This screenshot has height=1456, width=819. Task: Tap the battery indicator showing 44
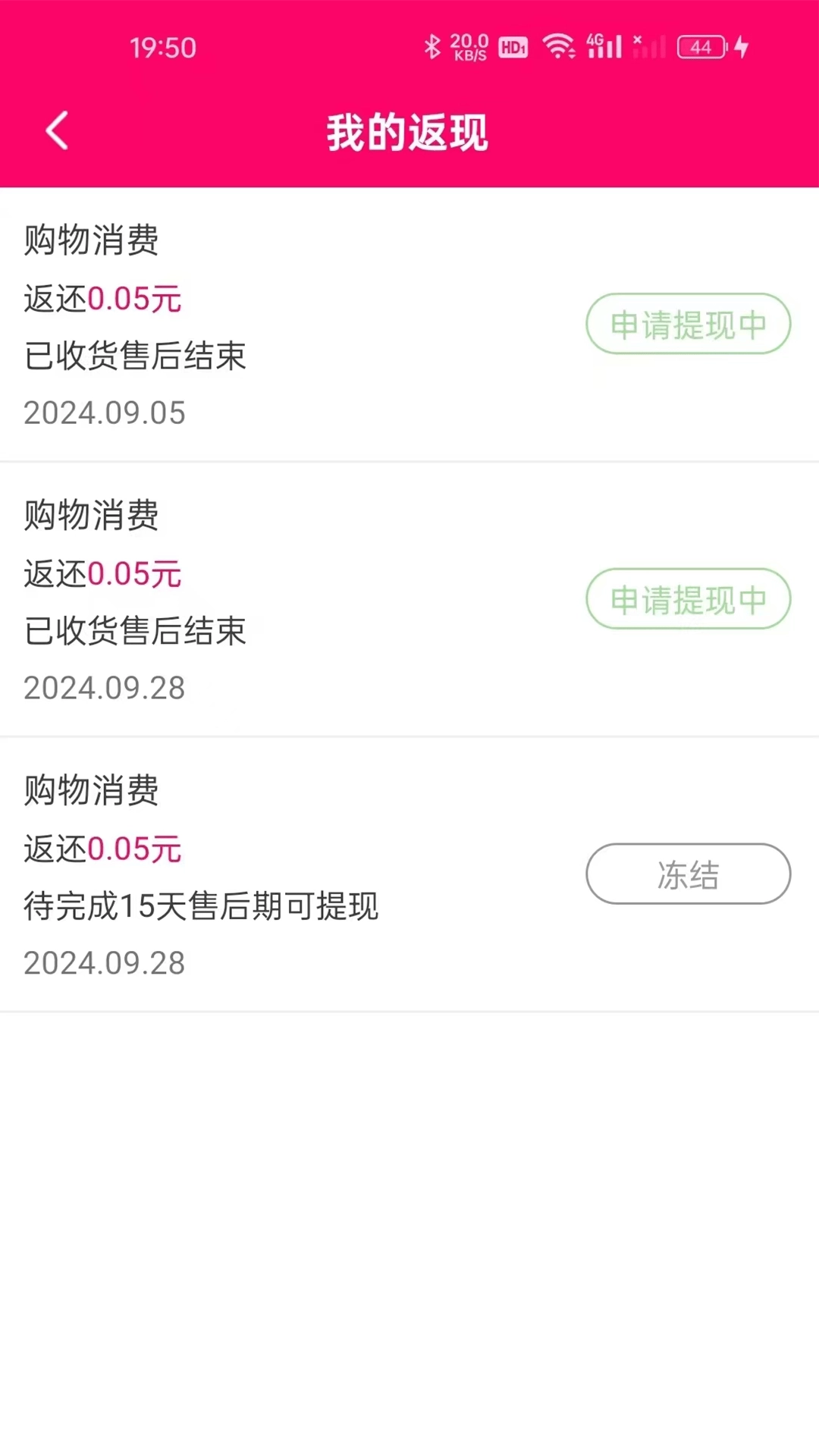pos(701,47)
